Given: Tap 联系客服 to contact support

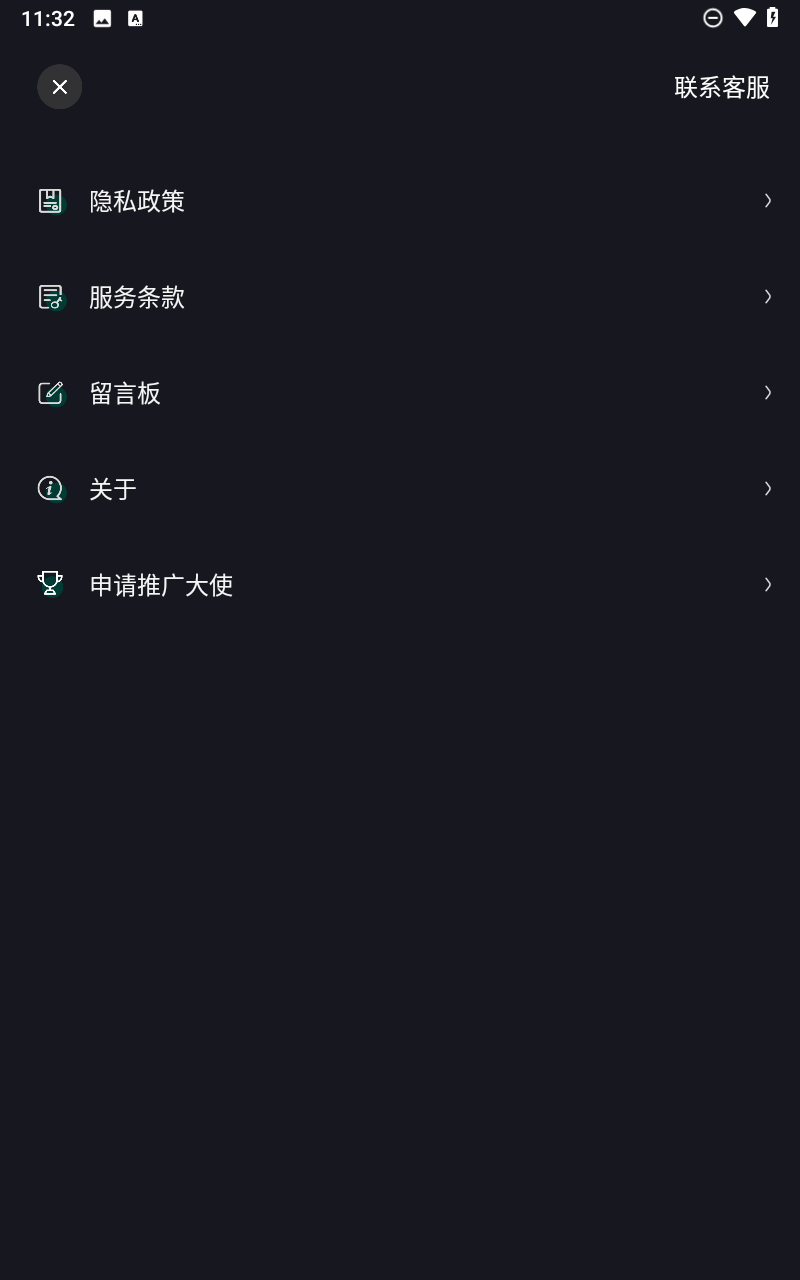Looking at the screenshot, I should coord(722,87).
